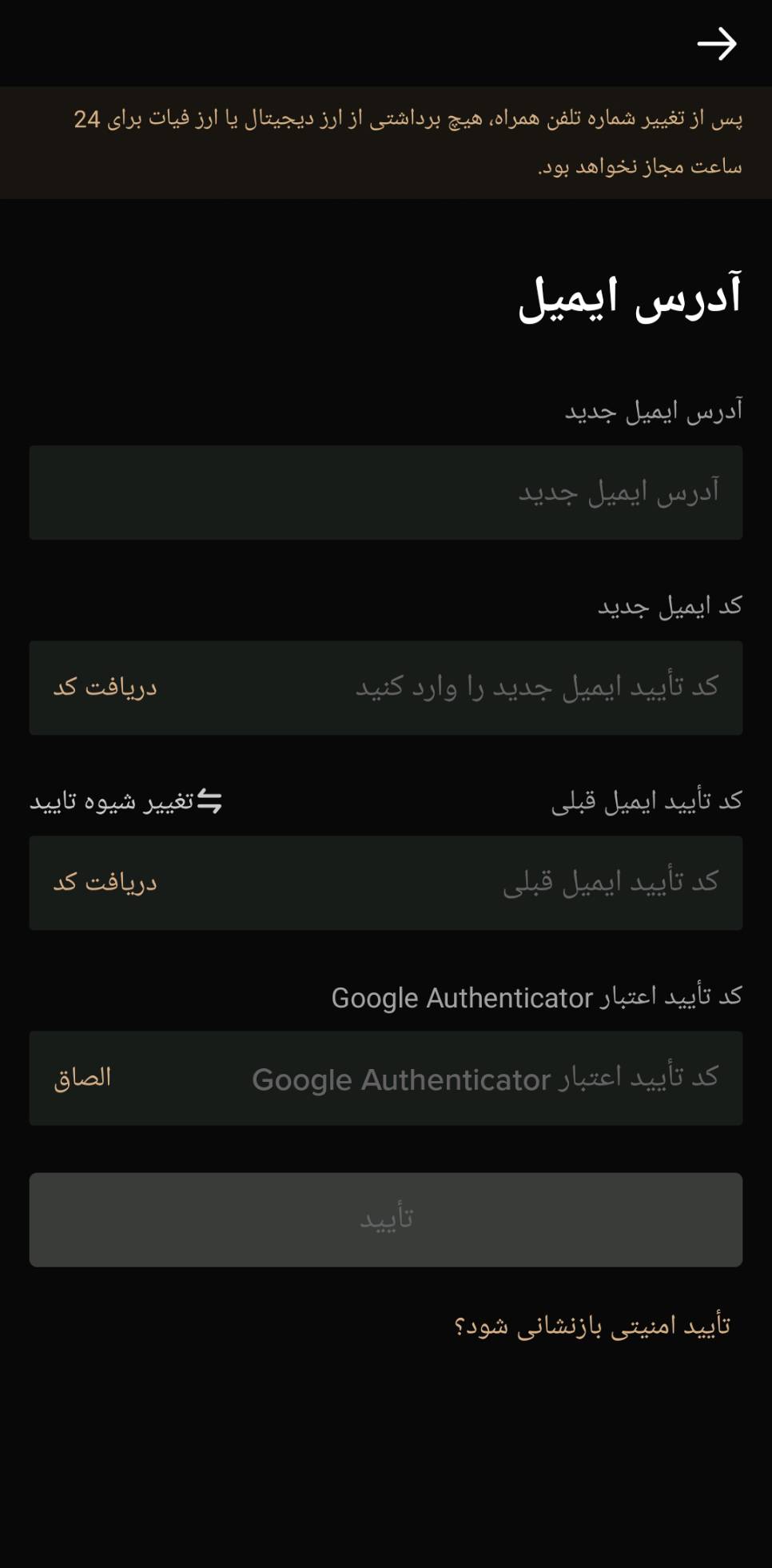Get code for the previous email
The height and width of the screenshot is (1568, 772).
(x=105, y=883)
